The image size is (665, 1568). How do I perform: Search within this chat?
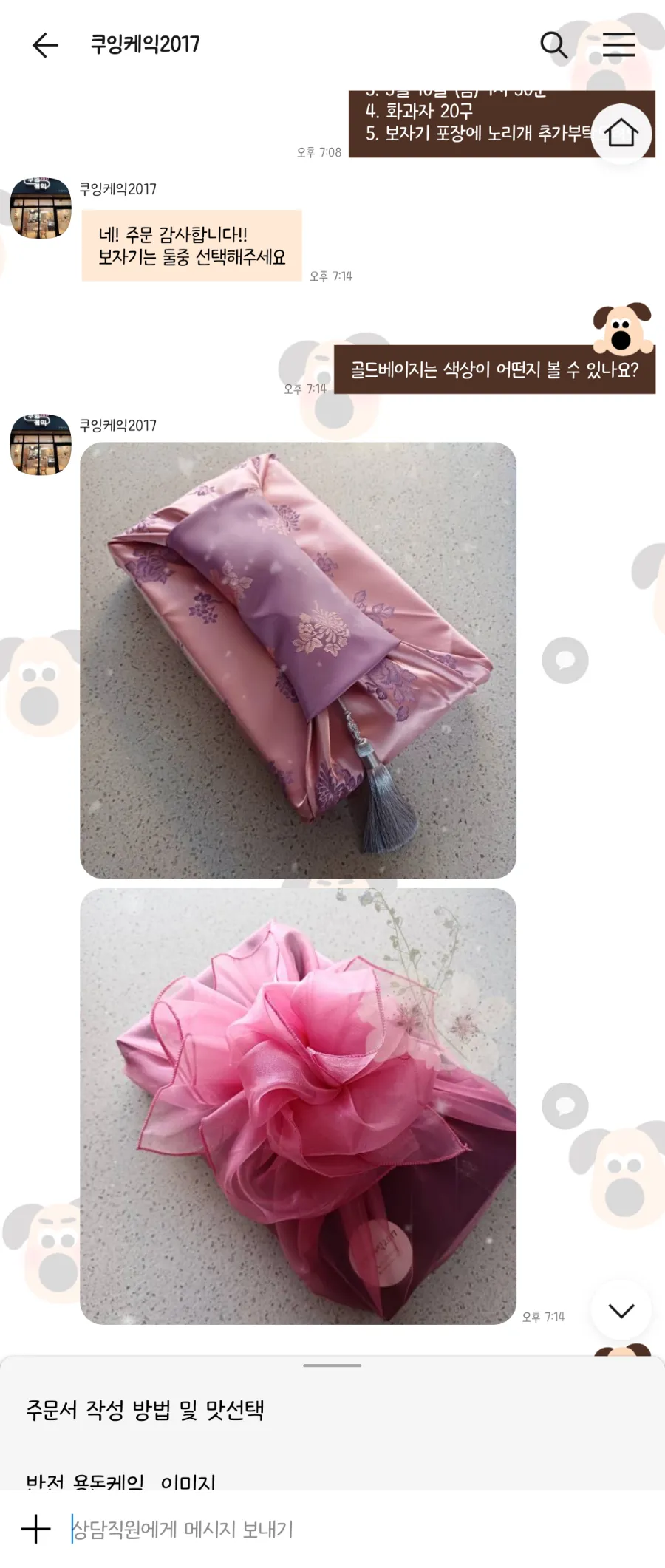pyautogui.click(x=553, y=45)
